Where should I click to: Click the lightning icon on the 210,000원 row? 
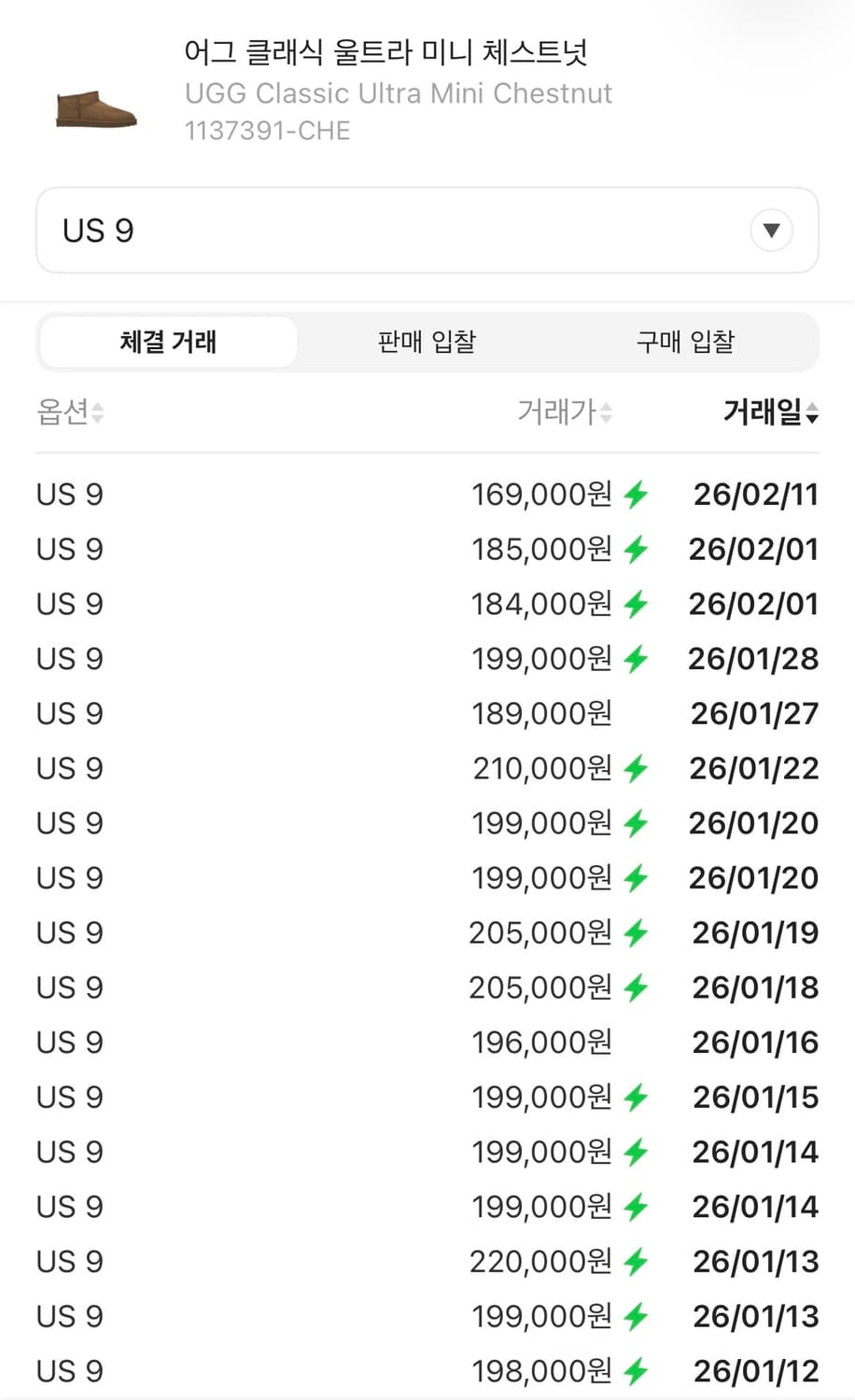636,768
